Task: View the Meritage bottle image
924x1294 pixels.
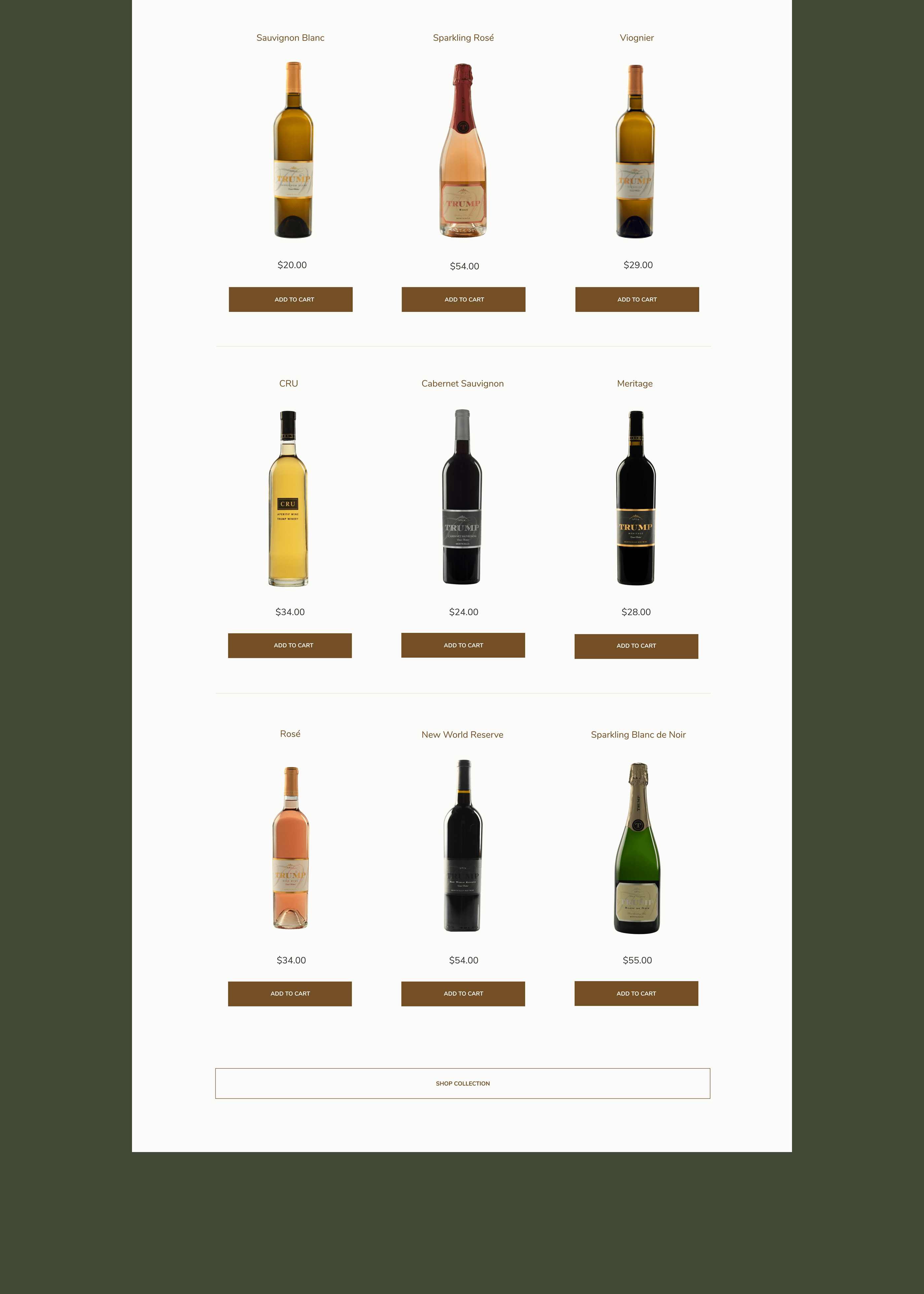Action: tap(636, 498)
